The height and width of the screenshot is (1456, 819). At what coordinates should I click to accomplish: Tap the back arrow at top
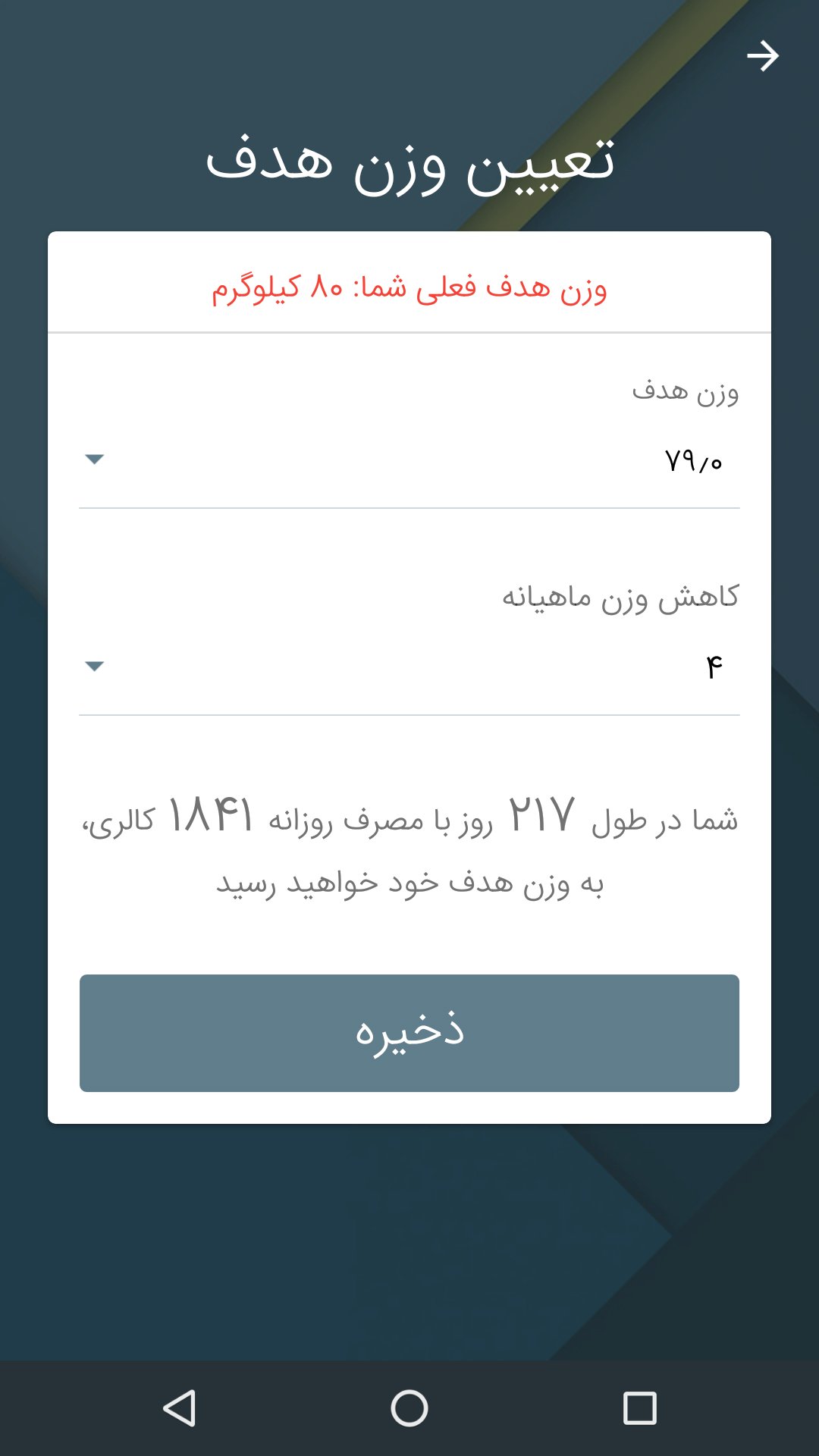(x=762, y=56)
